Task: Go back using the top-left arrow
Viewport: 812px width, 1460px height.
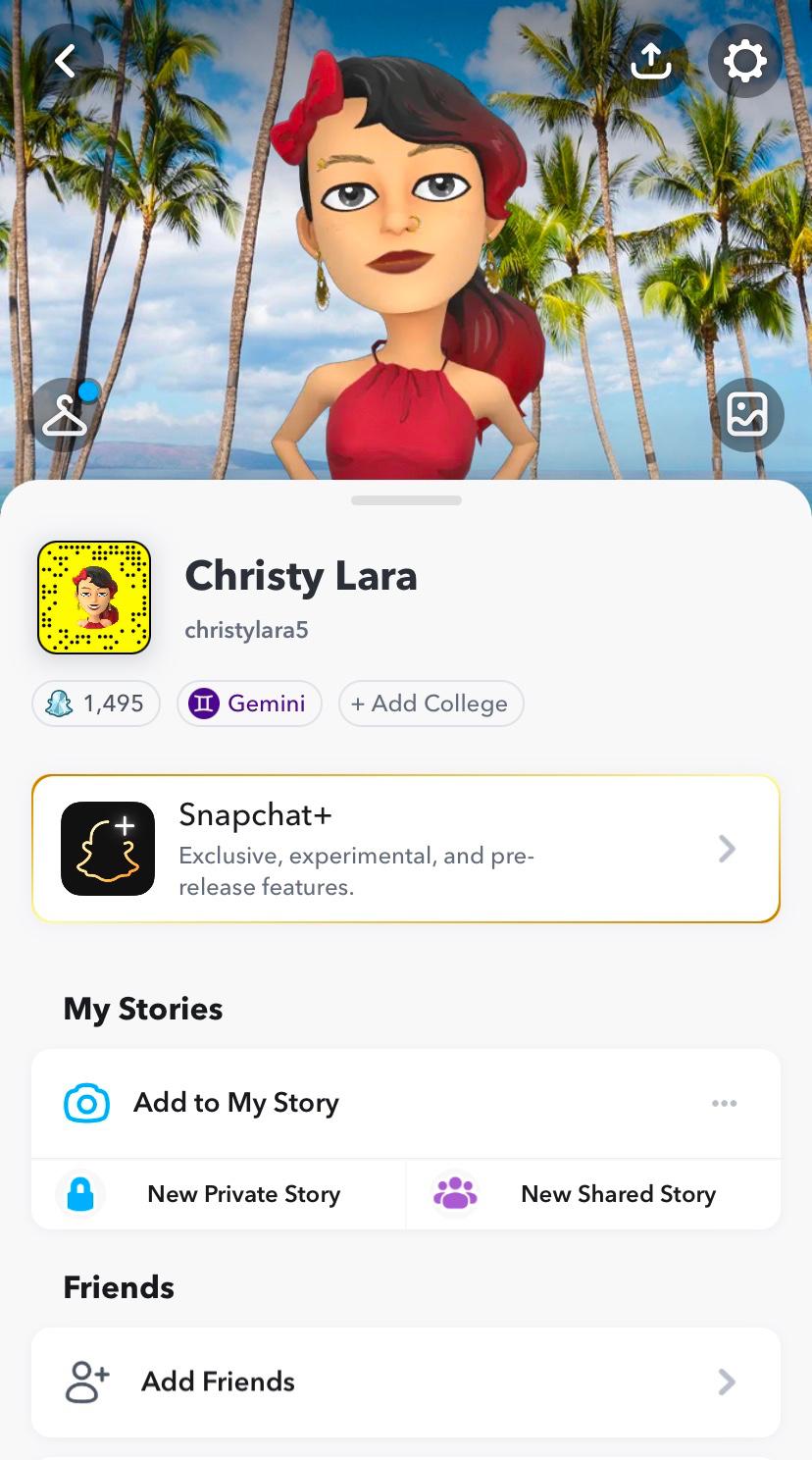Action: pos(66,62)
